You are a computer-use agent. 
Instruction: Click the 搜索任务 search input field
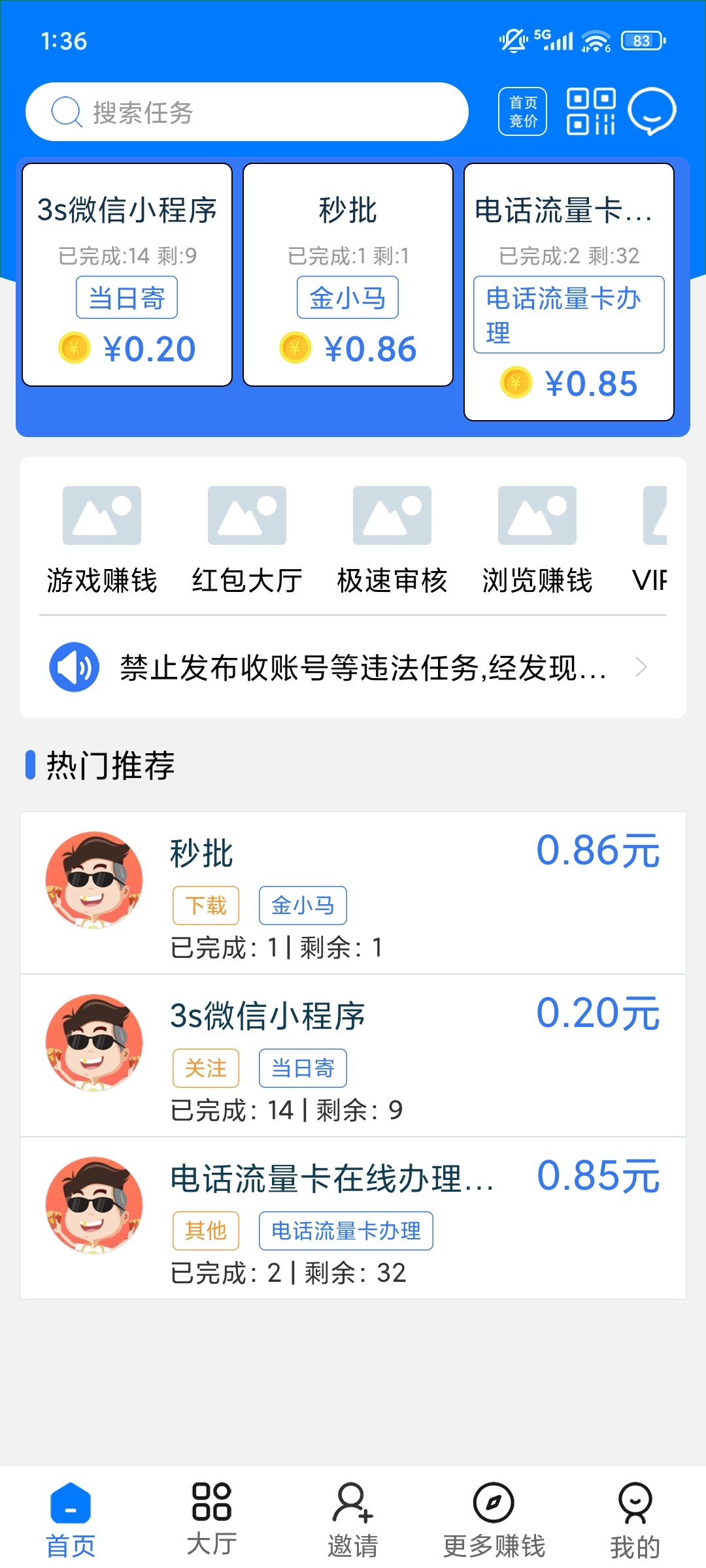point(246,111)
